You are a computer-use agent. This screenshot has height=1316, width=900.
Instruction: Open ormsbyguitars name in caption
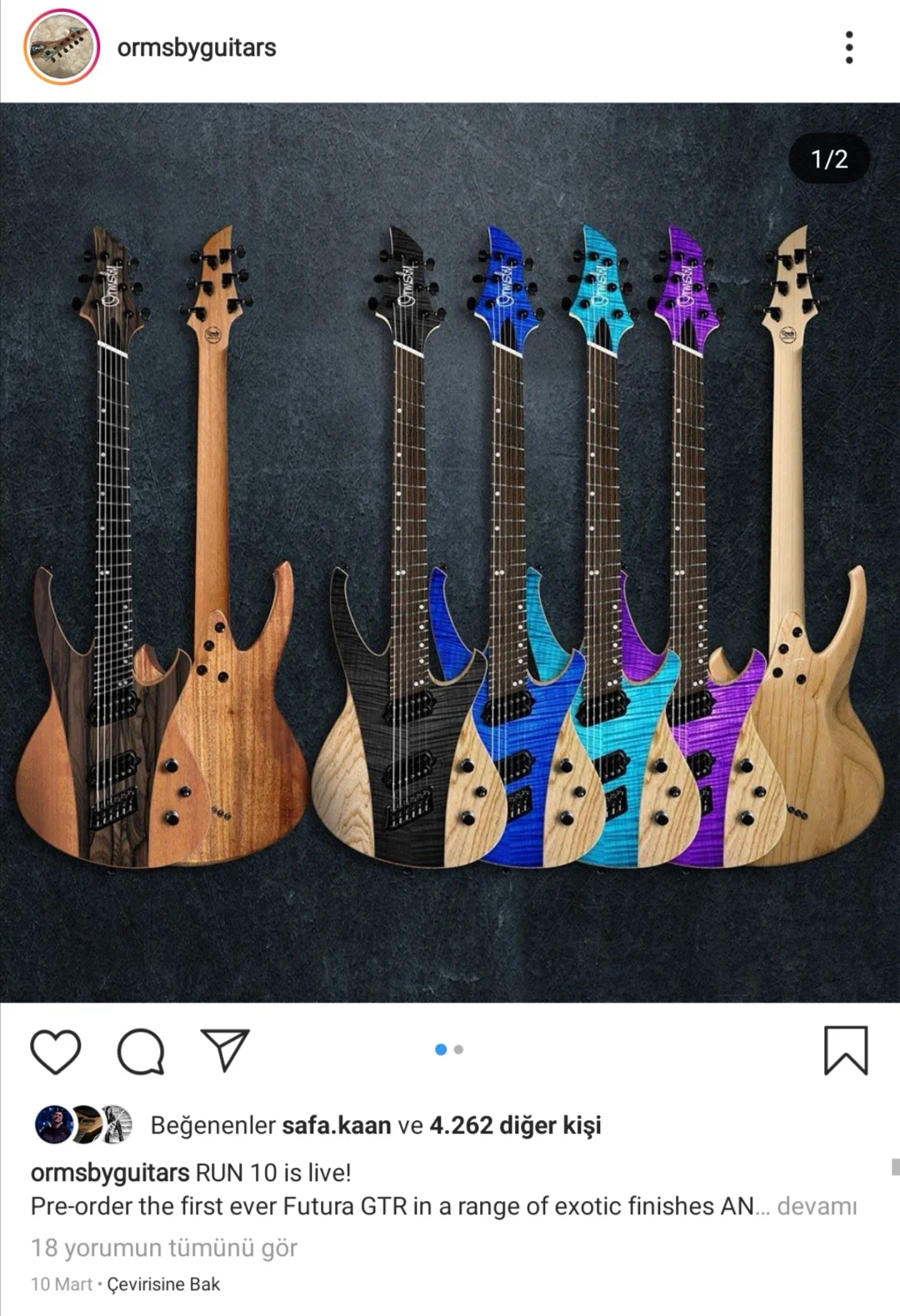point(110,1173)
